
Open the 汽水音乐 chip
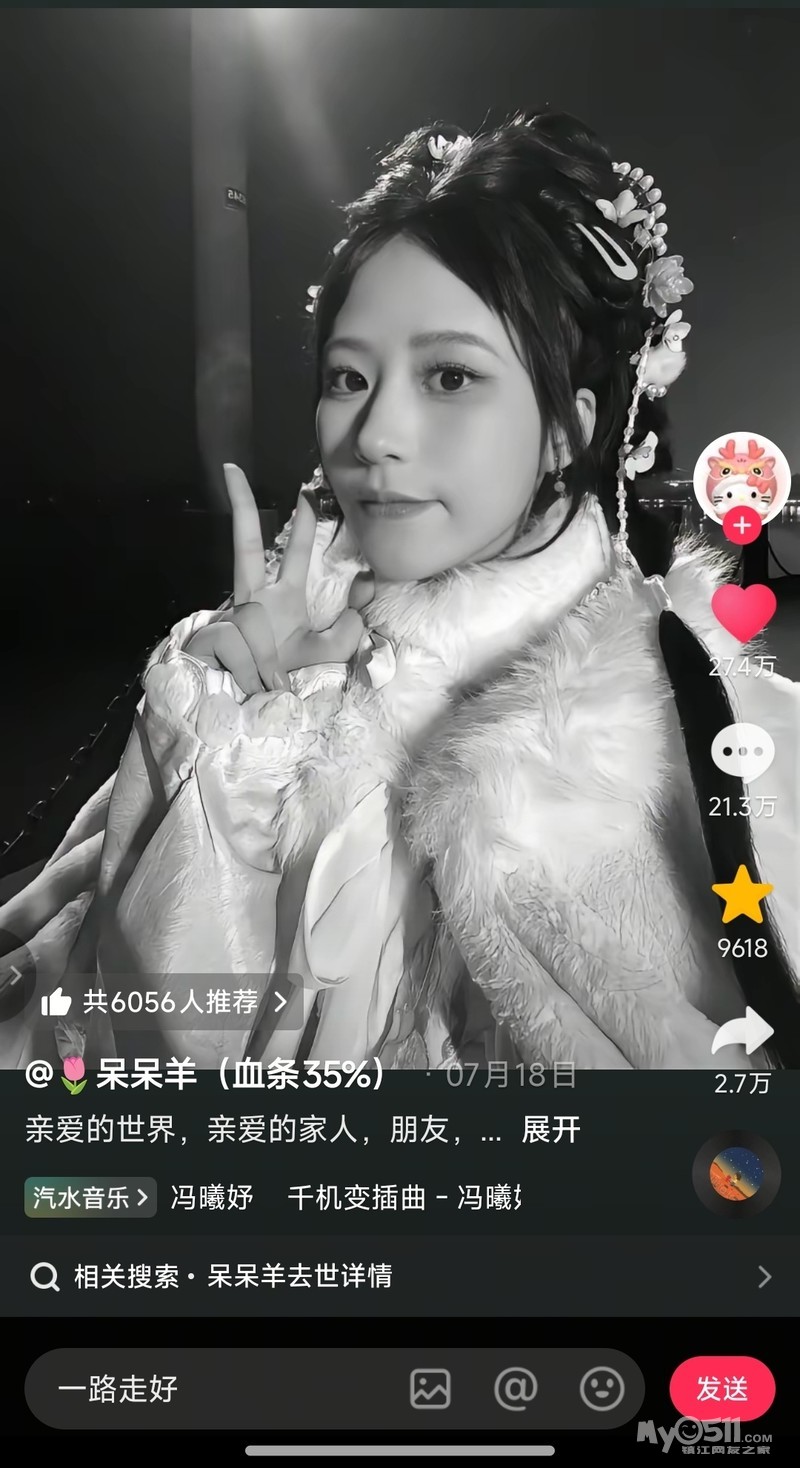point(90,1197)
